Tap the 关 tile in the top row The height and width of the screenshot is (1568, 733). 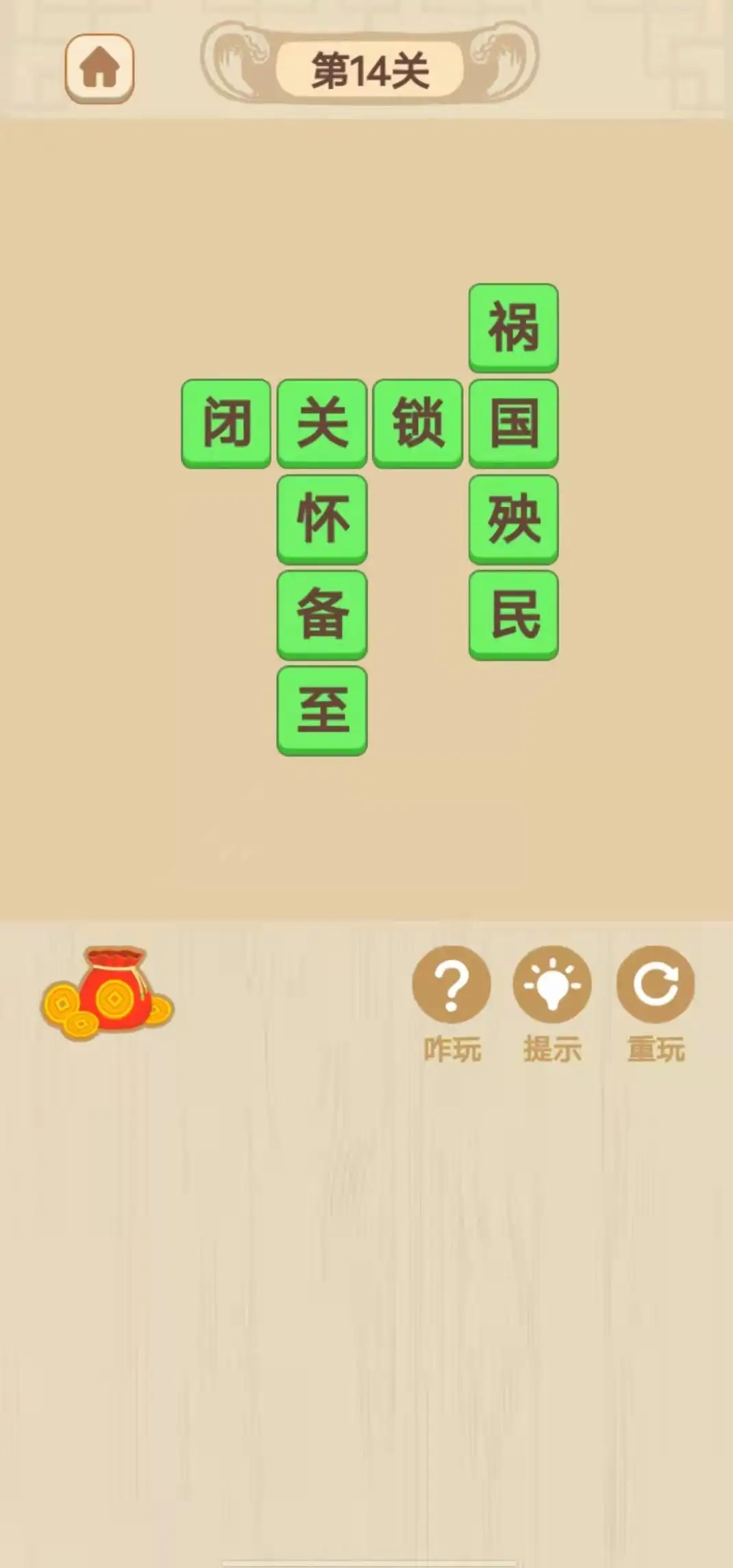(x=323, y=425)
